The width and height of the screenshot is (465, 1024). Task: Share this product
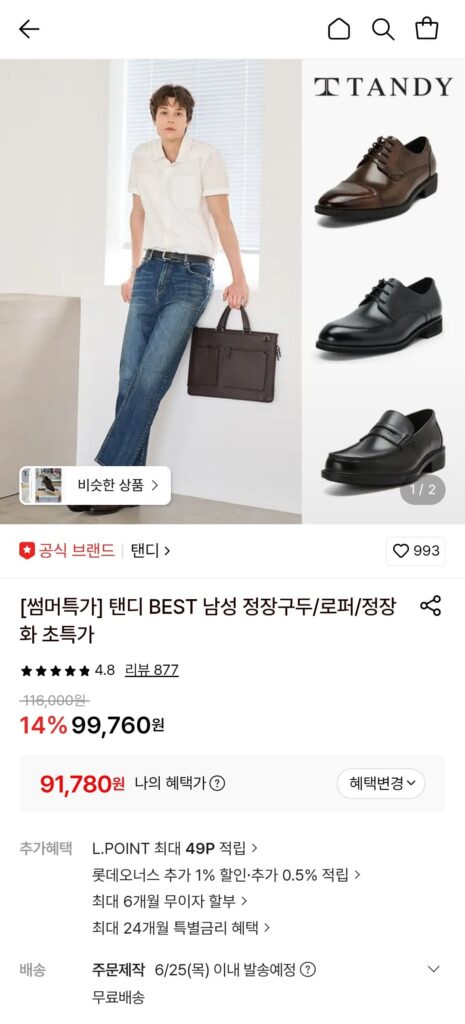430,605
